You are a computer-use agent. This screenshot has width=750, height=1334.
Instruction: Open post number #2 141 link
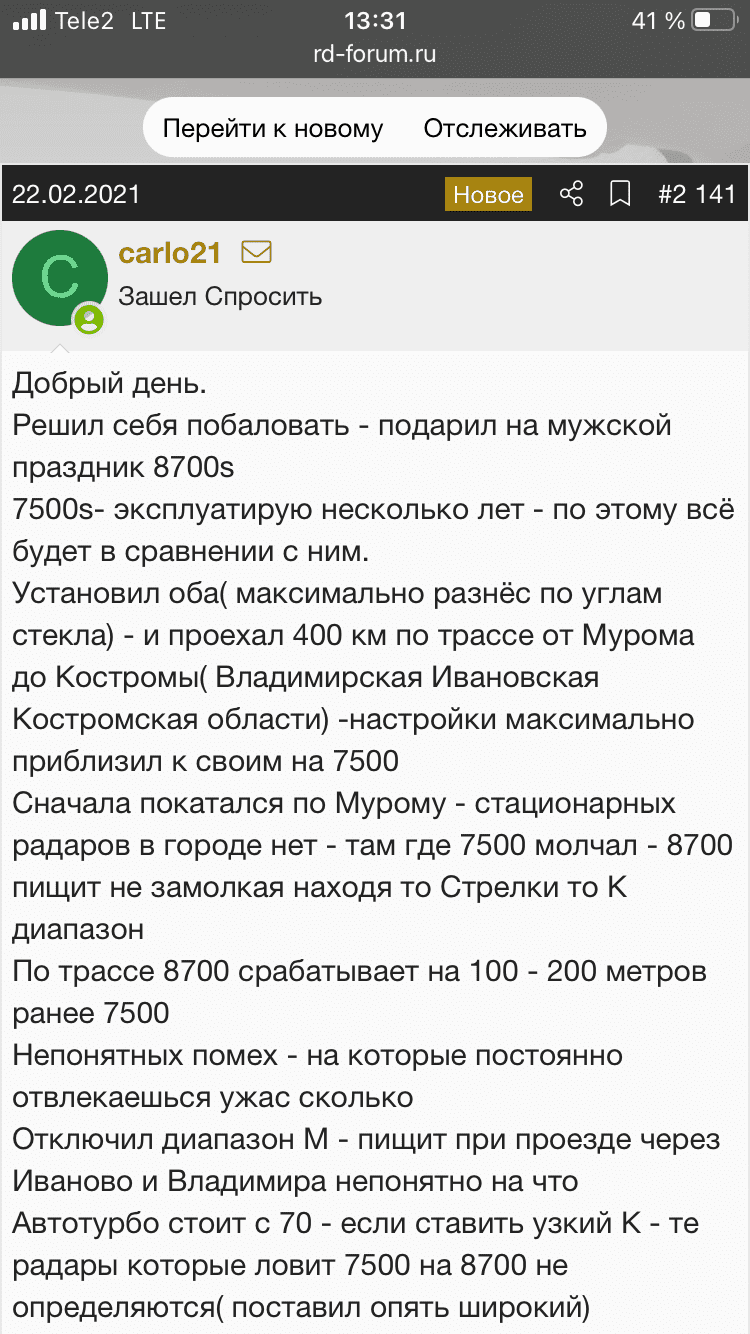(x=696, y=194)
